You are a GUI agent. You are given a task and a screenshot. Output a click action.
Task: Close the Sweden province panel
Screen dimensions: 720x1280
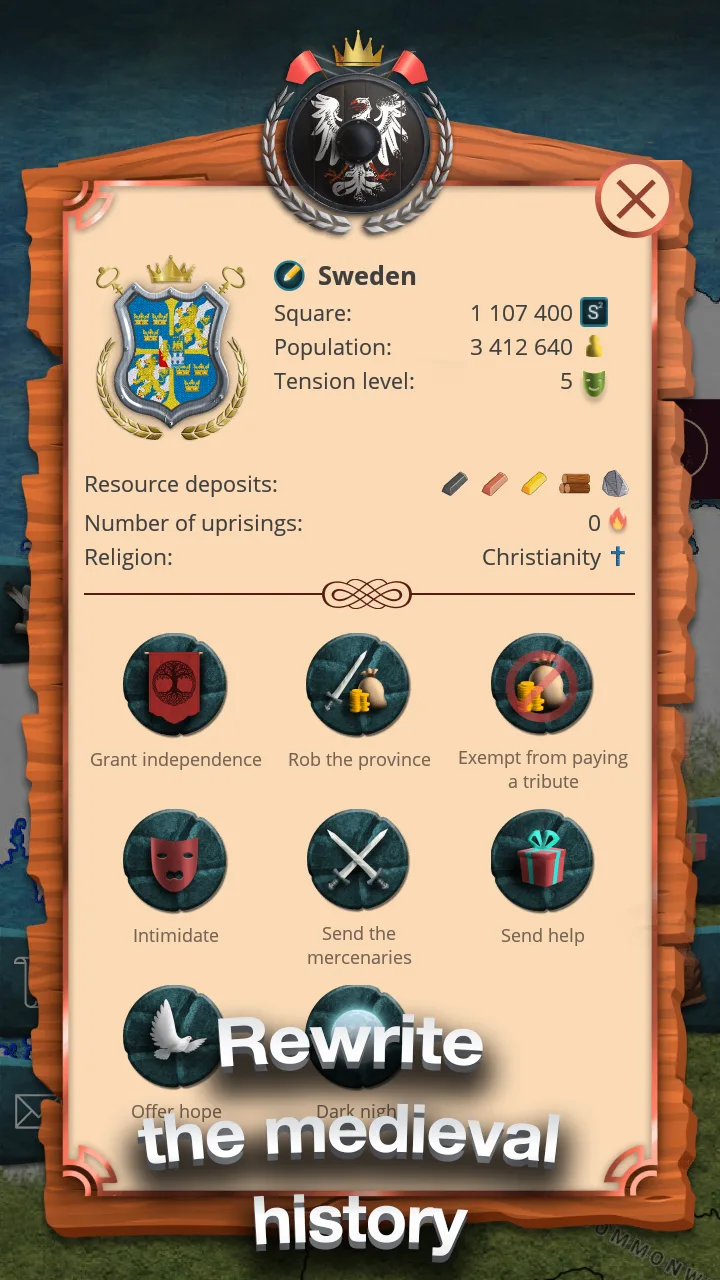(636, 200)
